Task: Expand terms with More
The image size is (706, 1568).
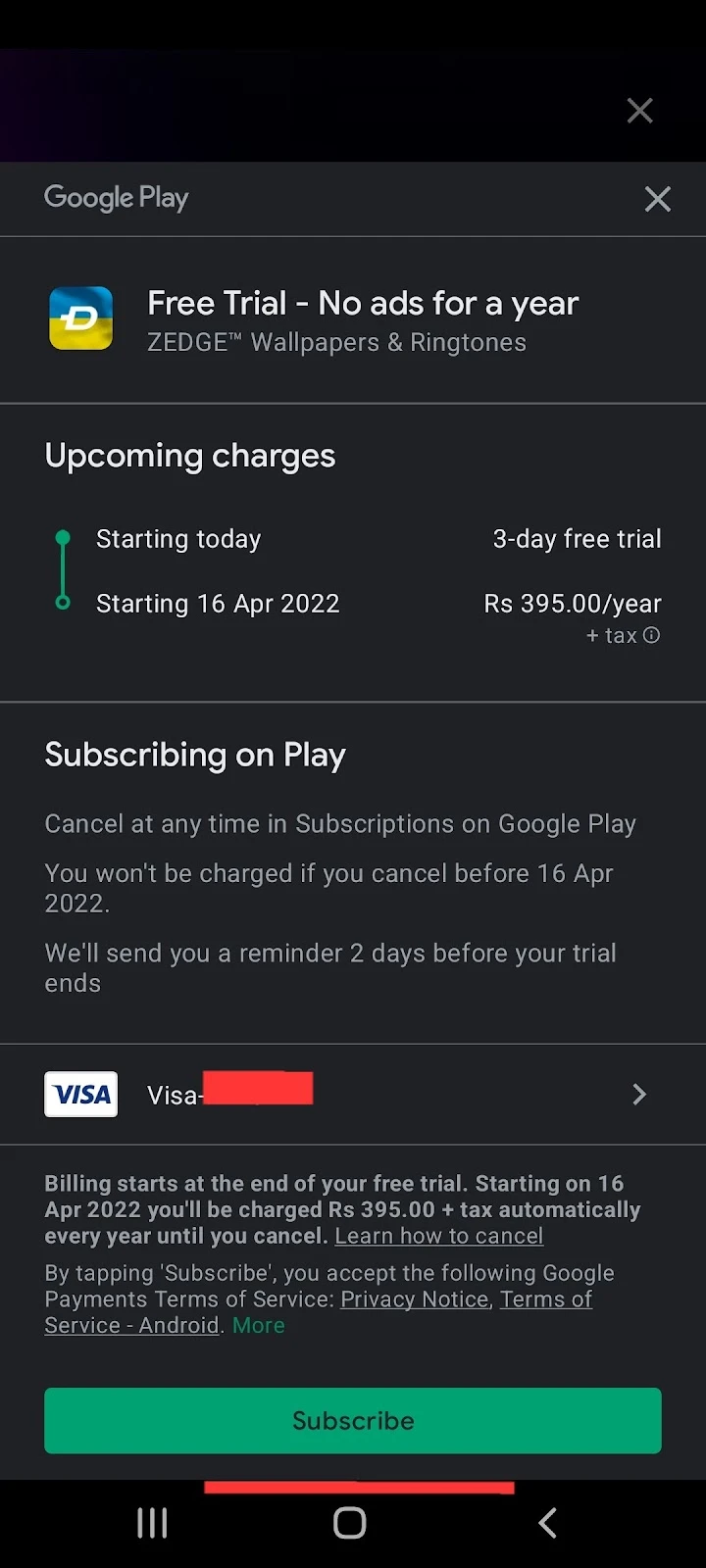Action: 258,1325
